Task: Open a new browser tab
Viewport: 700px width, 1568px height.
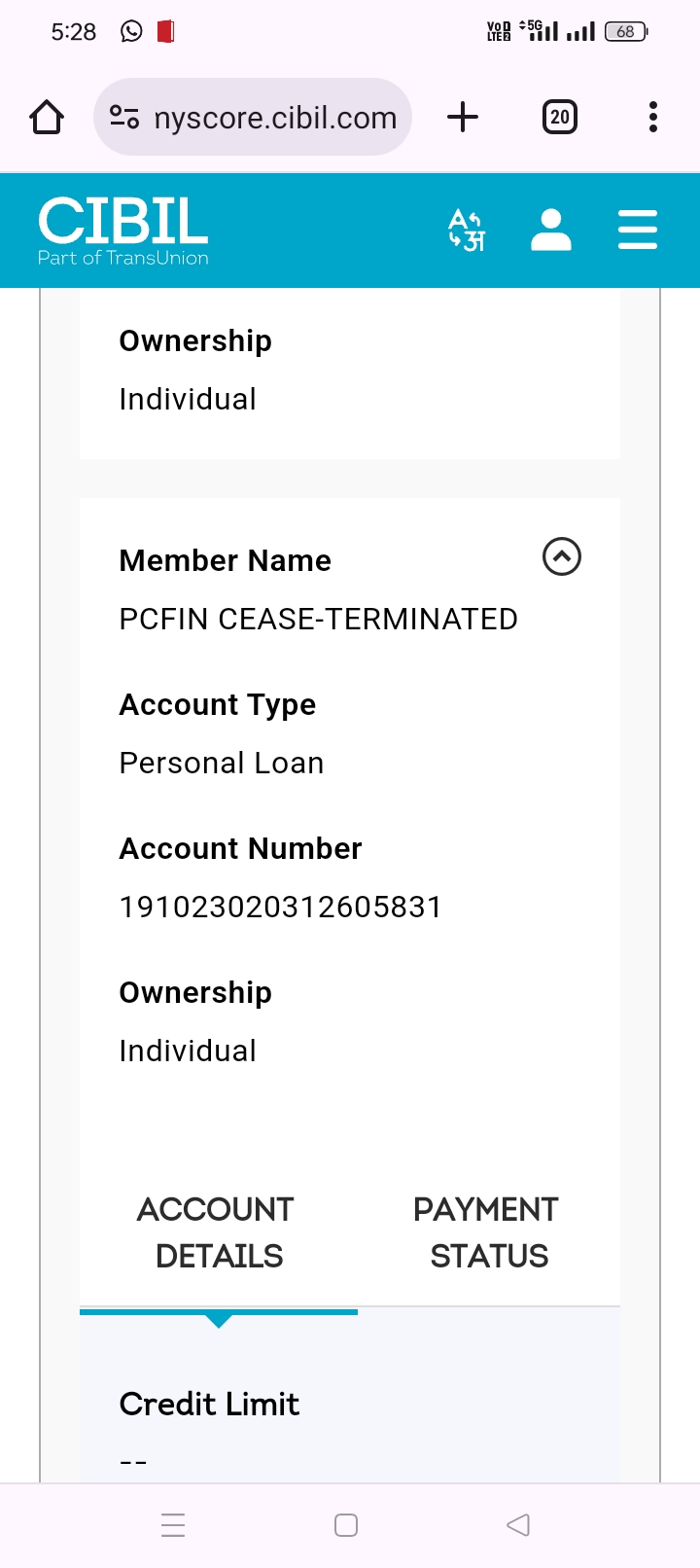Action: pyautogui.click(x=463, y=118)
